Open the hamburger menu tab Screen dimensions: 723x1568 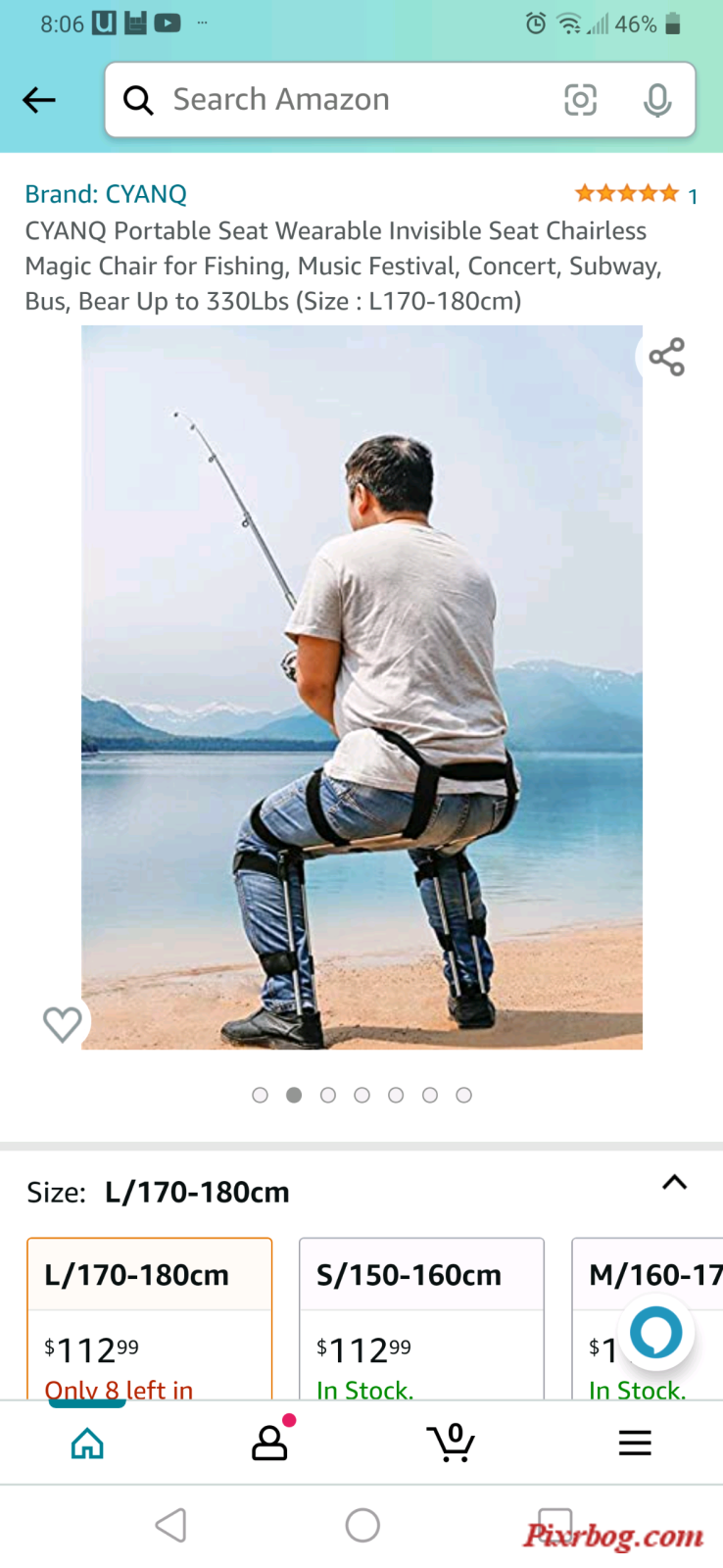pyautogui.click(x=635, y=1443)
